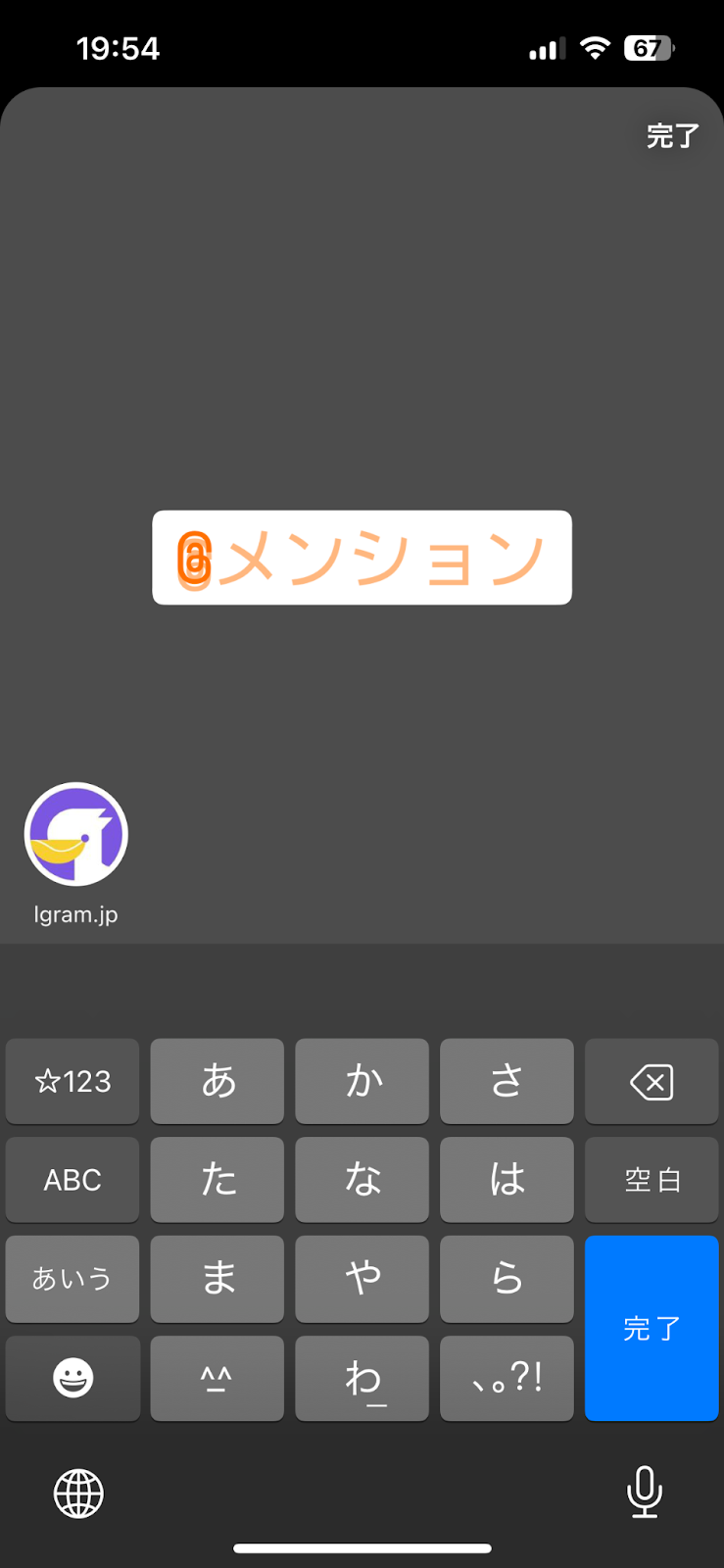The image size is (724, 1568).
Task: Tap the な key
Action: click(362, 1180)
